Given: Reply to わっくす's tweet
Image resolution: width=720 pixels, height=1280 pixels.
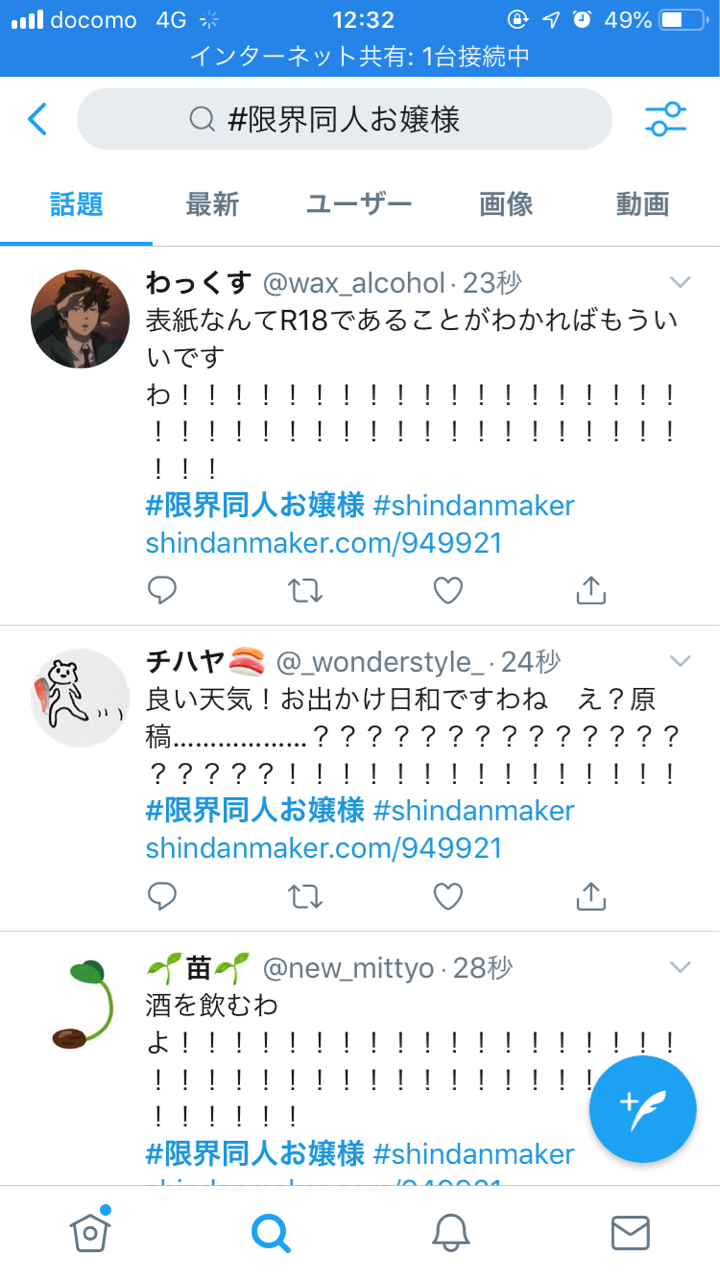Looking at the screenshot, I should (162, 590).
